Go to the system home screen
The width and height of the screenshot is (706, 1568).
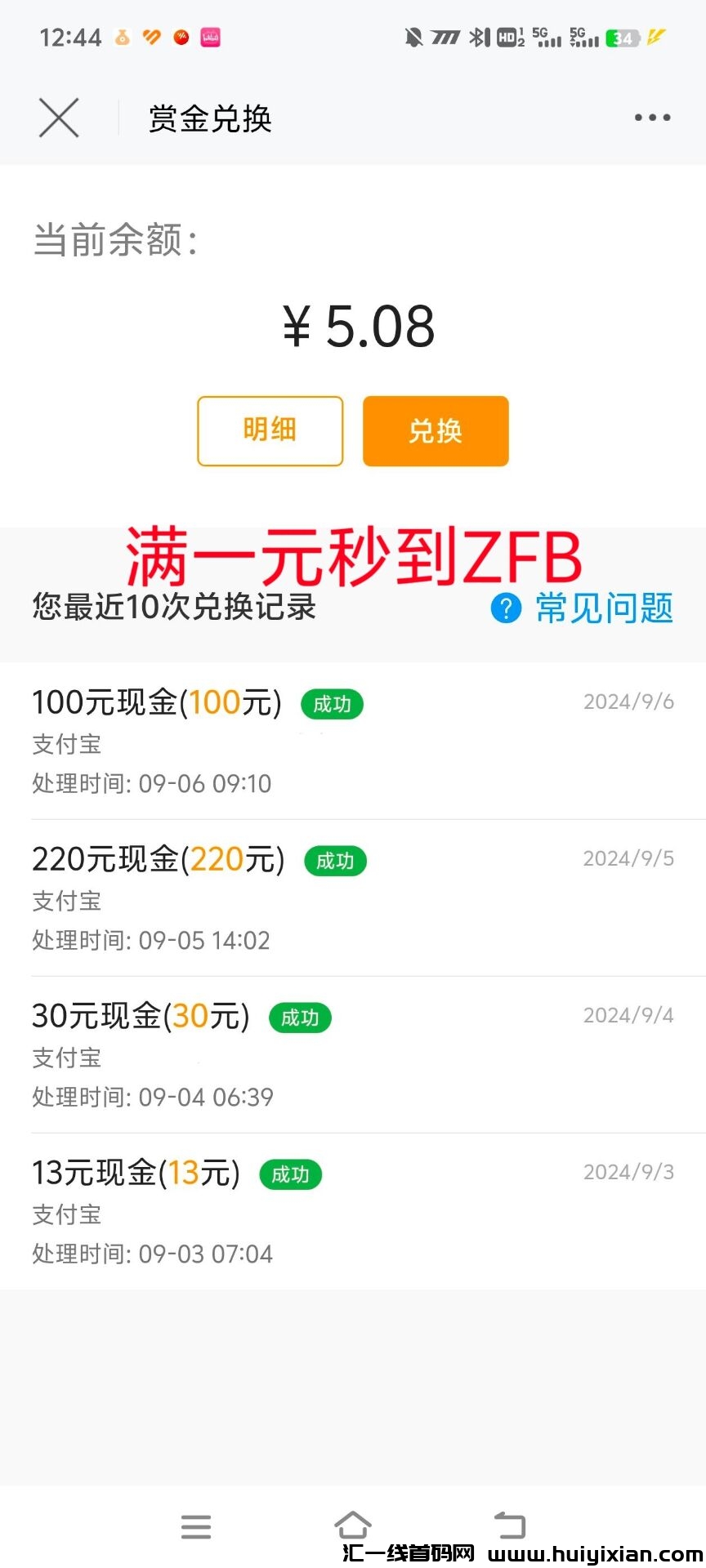tap(353, 1526)
